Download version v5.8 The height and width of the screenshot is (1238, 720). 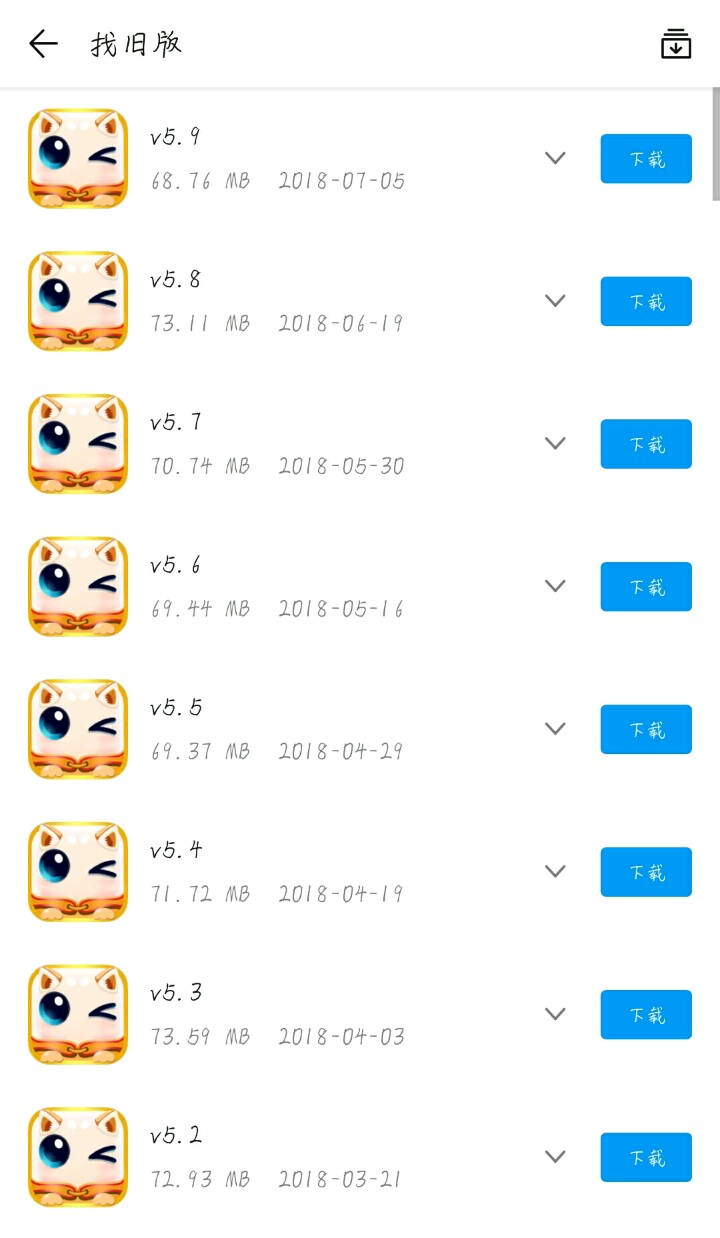(x=646, y=301)
